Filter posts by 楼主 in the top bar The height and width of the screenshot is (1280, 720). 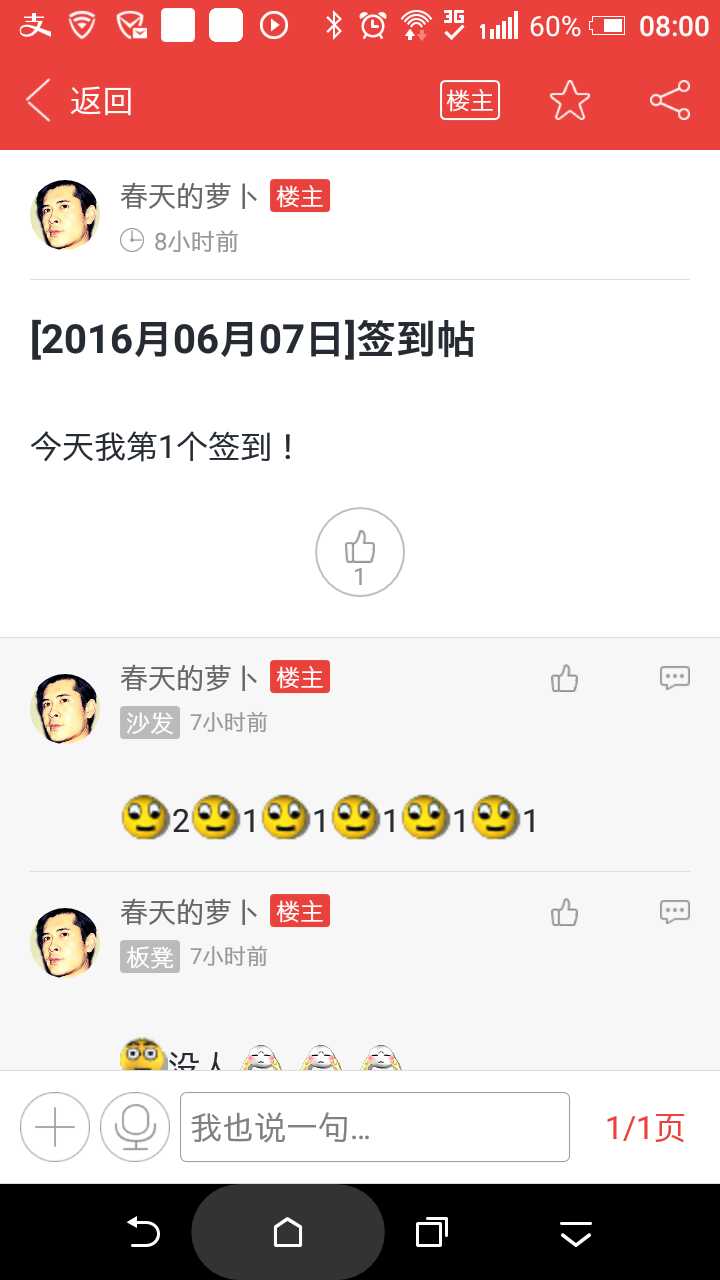point(470,101)
